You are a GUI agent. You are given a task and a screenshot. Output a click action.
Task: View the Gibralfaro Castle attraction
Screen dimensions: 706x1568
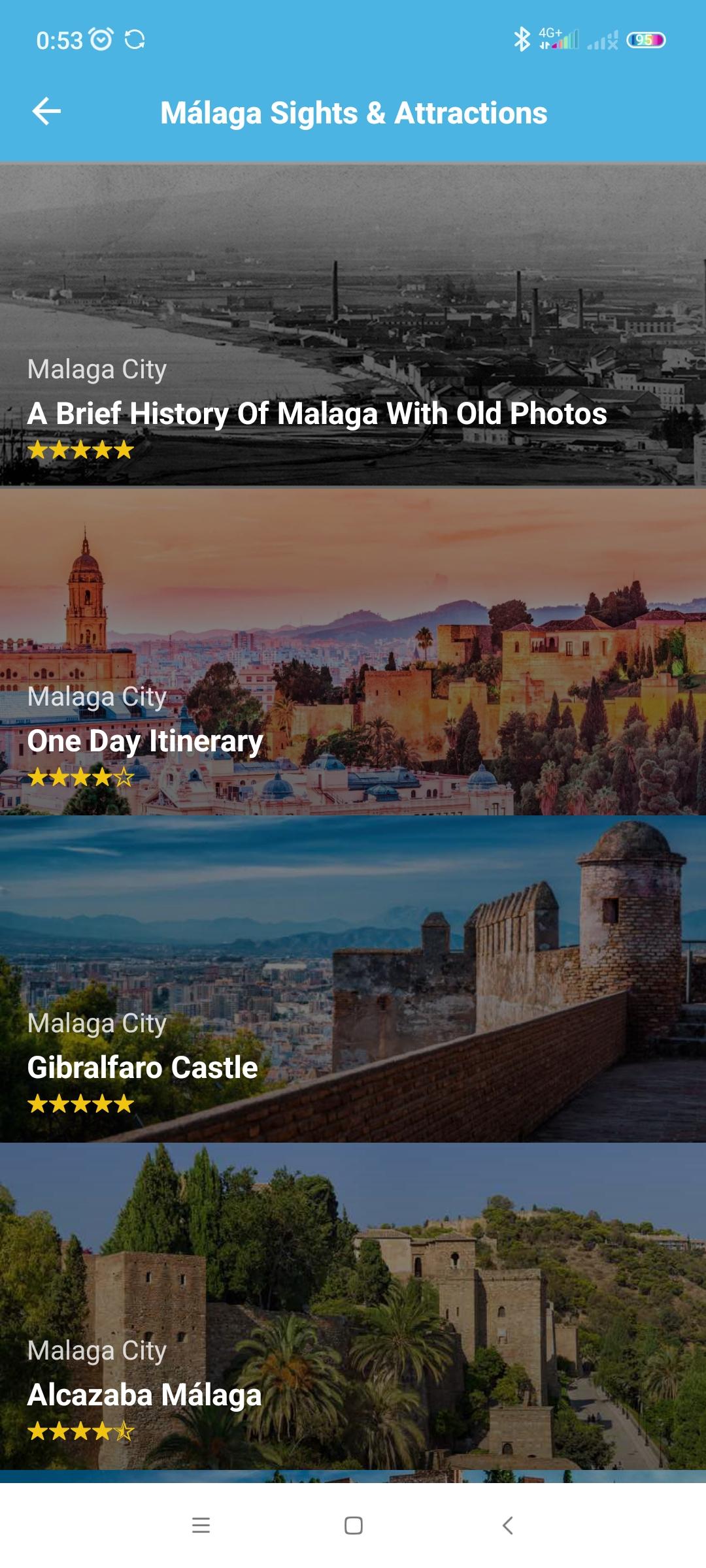point(353,980)
